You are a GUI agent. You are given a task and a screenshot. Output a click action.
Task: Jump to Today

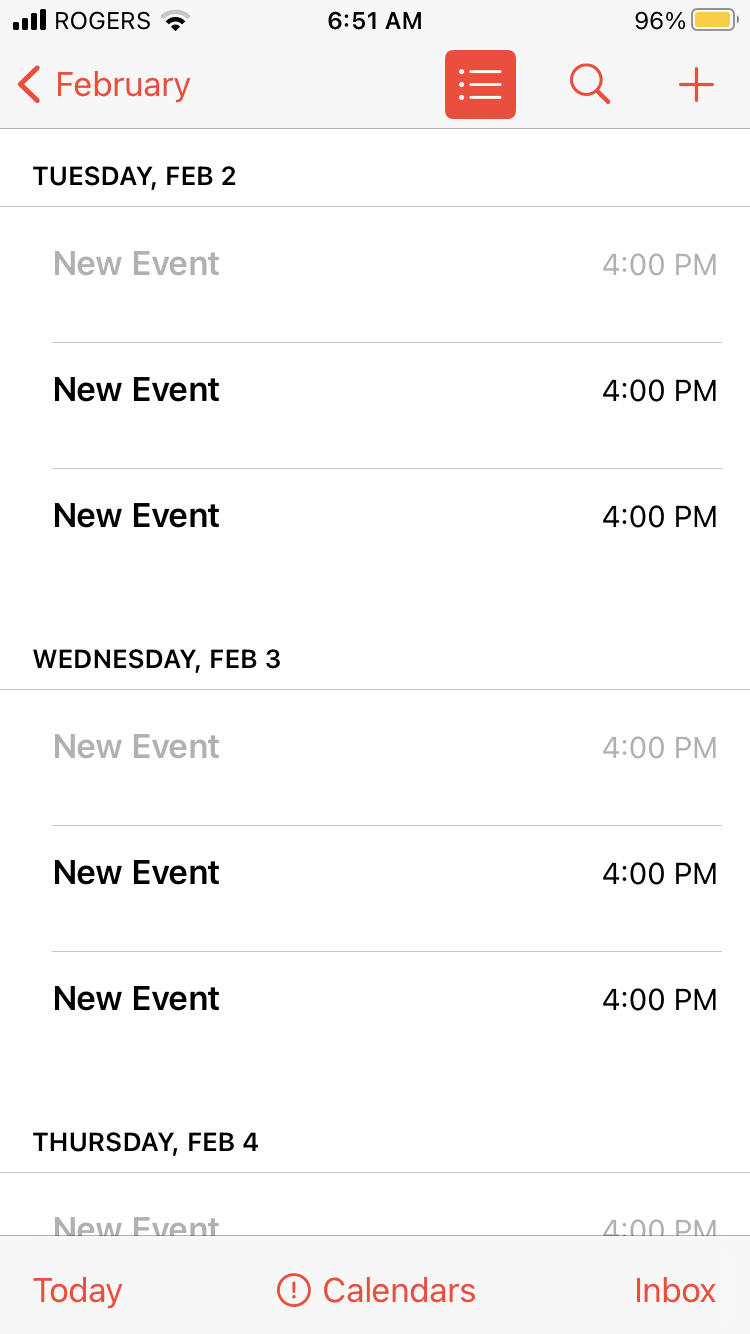(x=78, y=1290)
